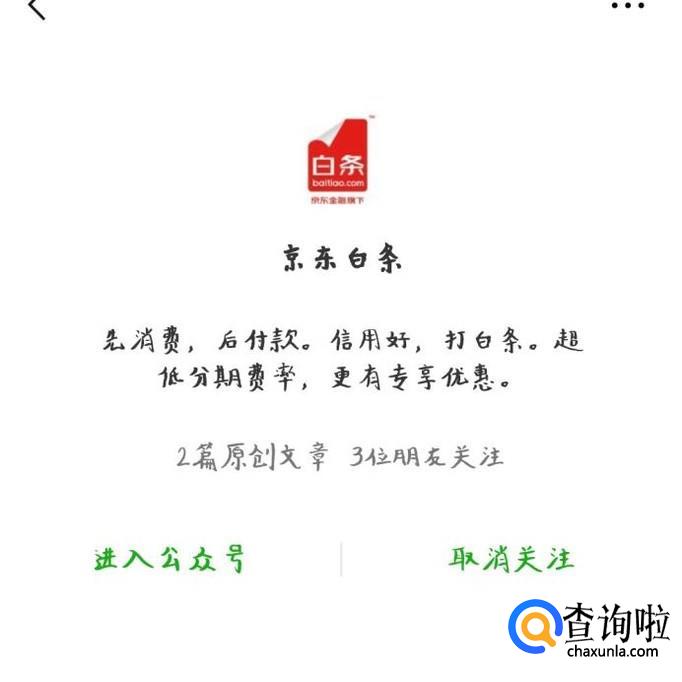Go back using the top arrow
The height and width of the screenshot is (682, 682).
36,8
